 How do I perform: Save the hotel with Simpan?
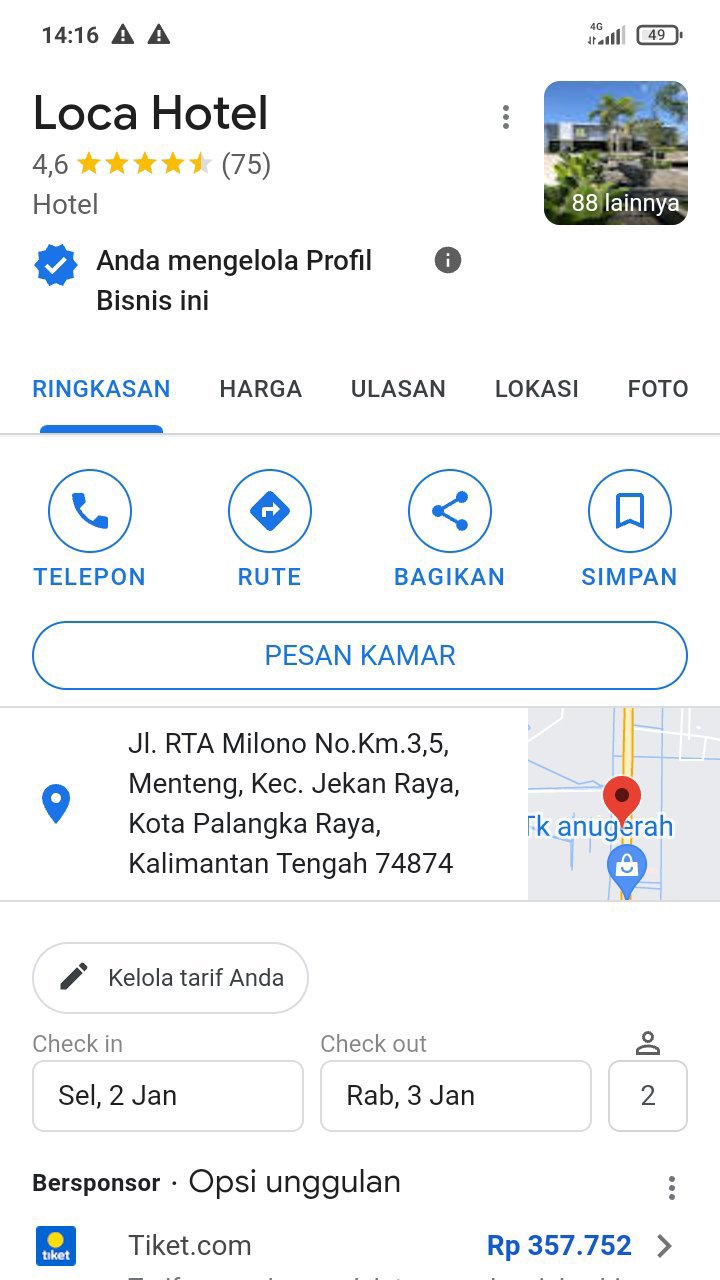[x=629, y=512]
